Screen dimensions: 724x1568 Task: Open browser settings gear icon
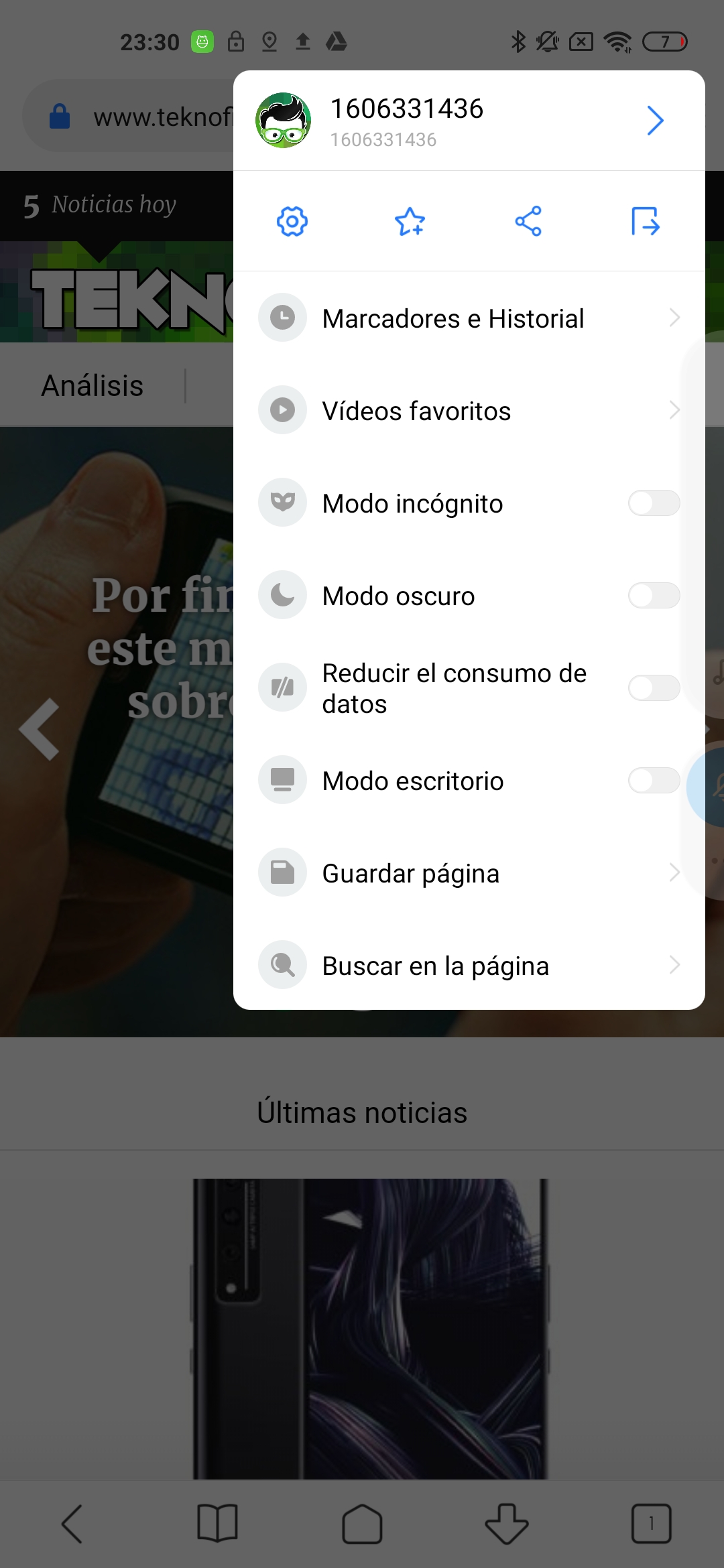tap(292, 221)
